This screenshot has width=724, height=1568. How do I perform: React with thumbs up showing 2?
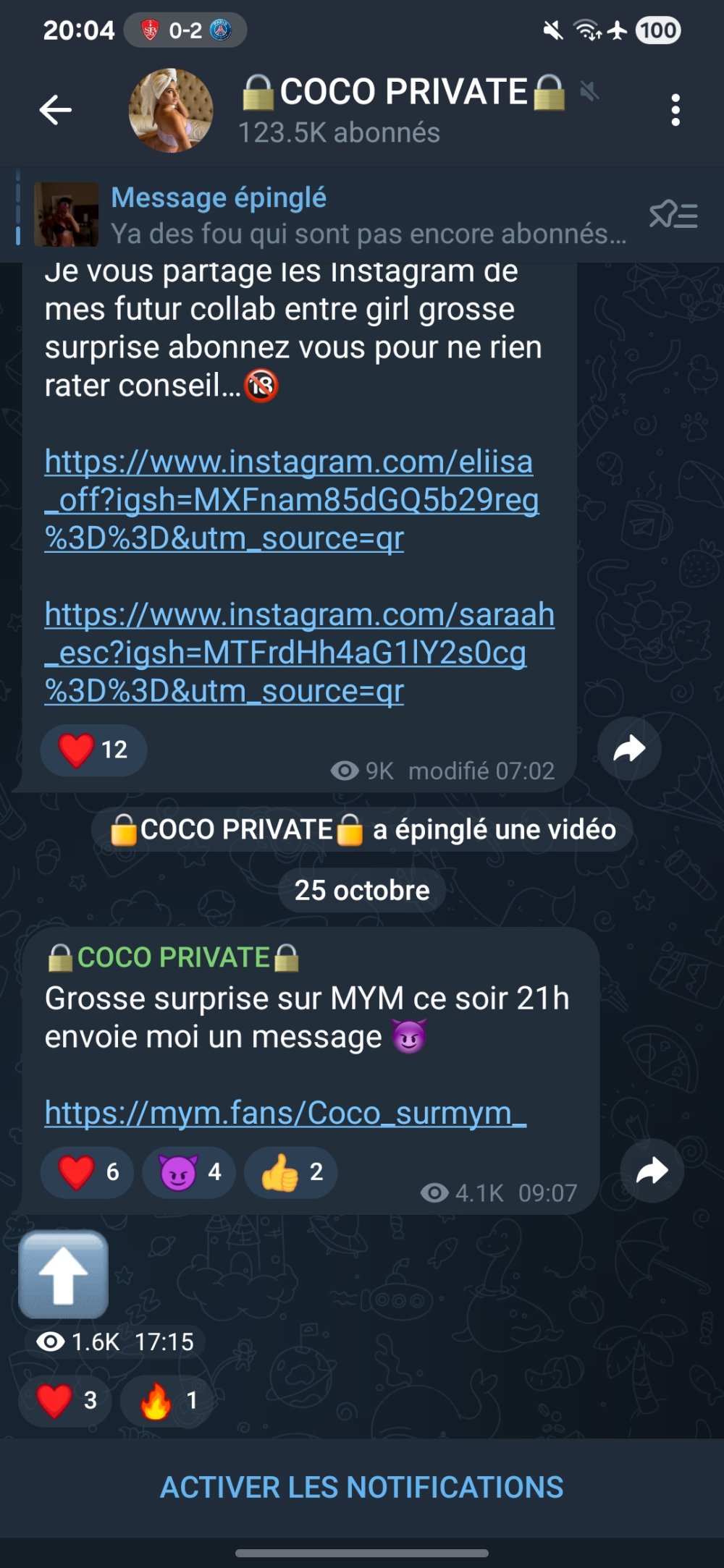[291, 1172]
